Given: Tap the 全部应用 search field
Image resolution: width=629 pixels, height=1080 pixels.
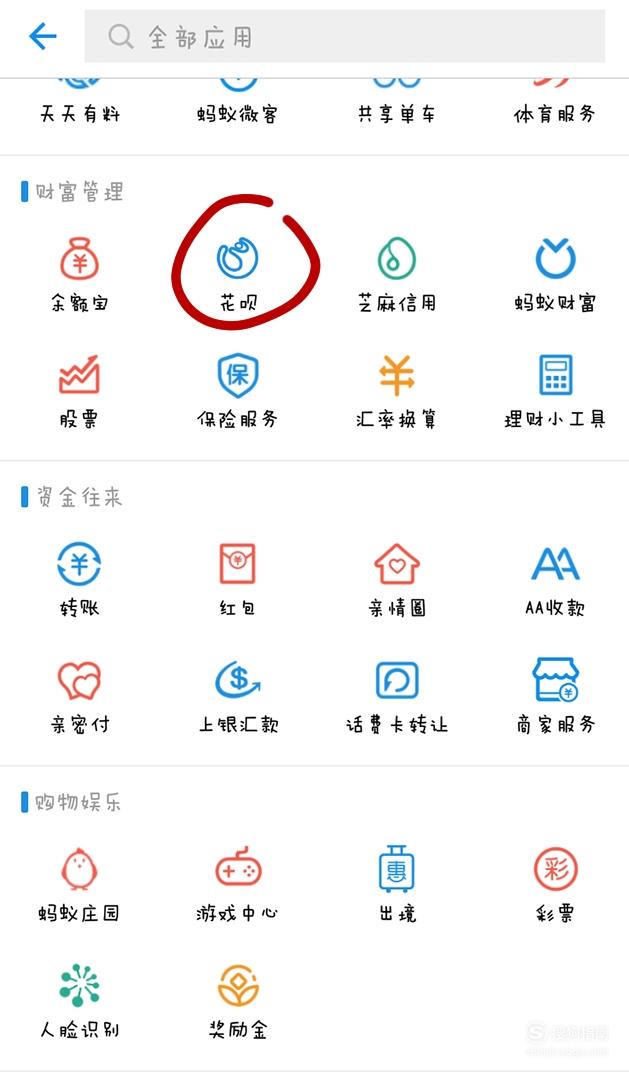Looking at the screenshot, I should (344, 37).
